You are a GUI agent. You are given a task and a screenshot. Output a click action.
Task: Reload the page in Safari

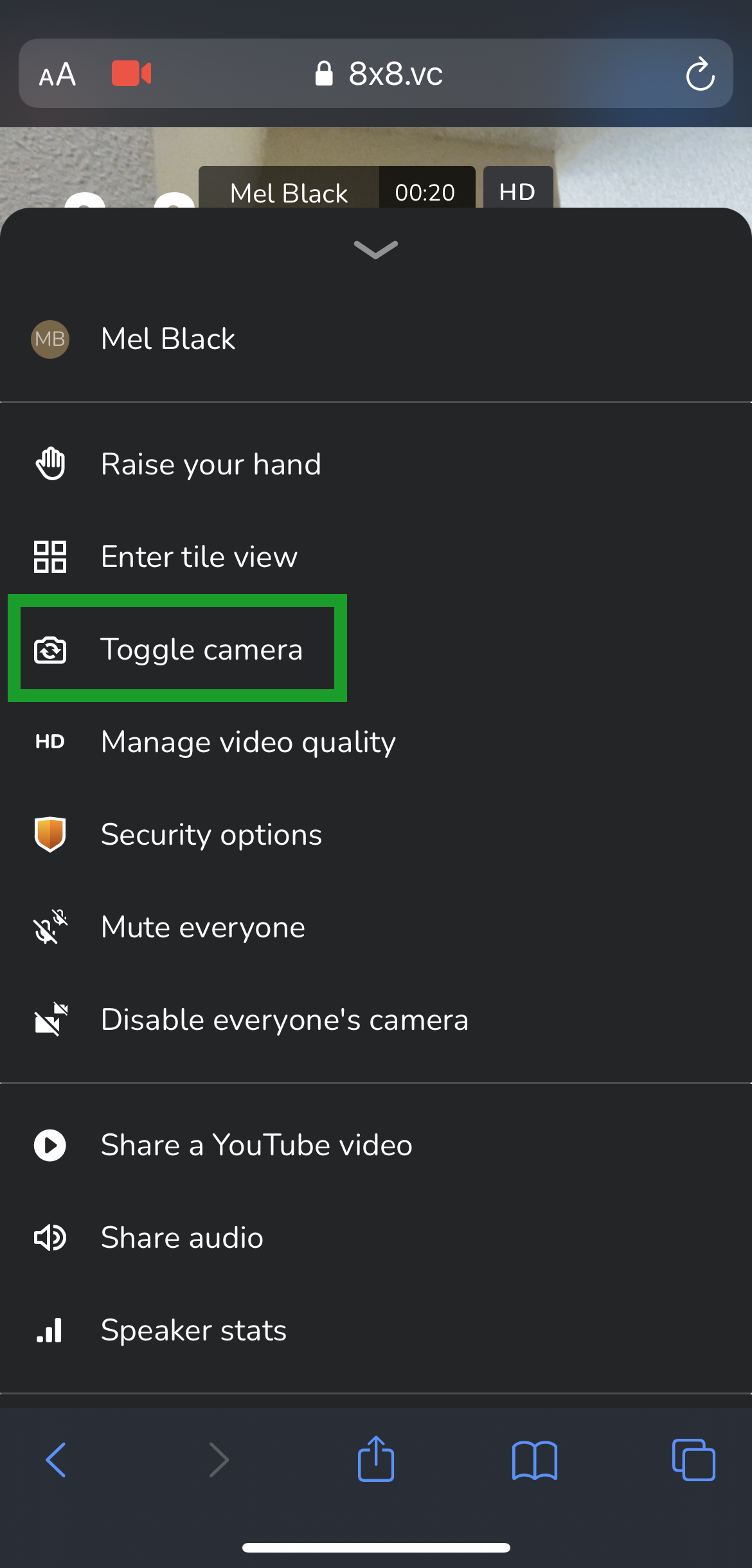coord(700,74)
